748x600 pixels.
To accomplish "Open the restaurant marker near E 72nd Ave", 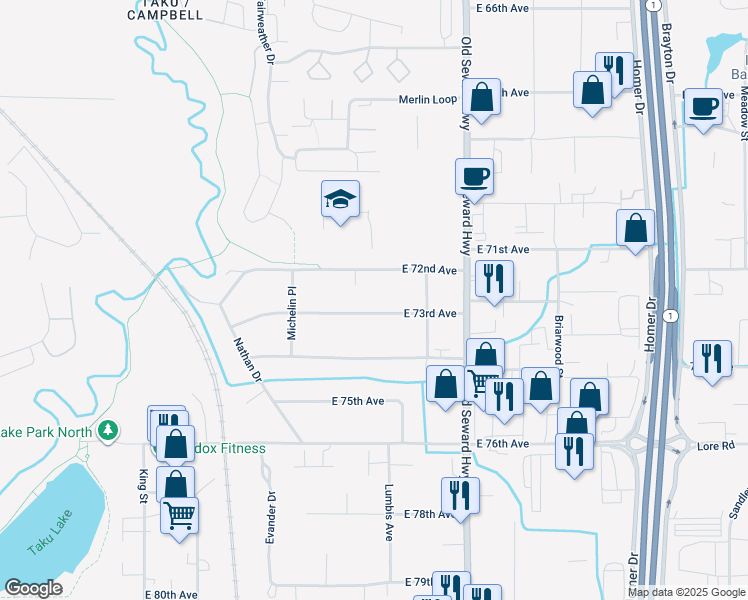I will pyautogui.click(x=494, y=280).
